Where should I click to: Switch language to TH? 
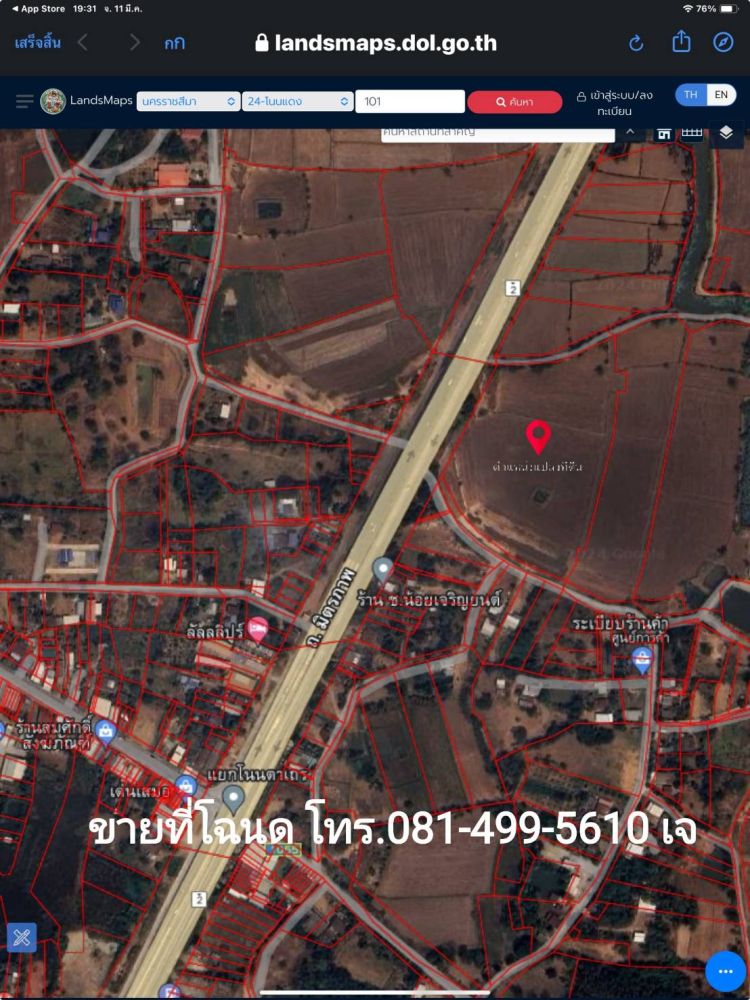coord(691,95)
